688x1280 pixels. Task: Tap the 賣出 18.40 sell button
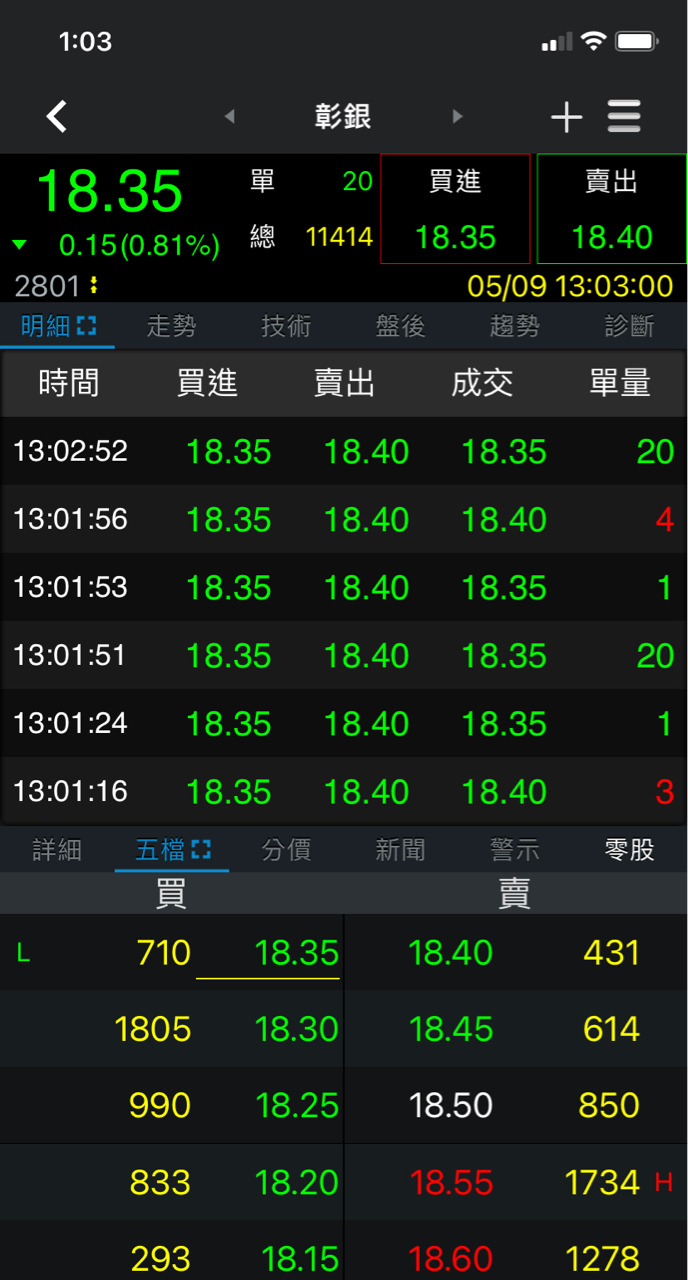[611, 209]
